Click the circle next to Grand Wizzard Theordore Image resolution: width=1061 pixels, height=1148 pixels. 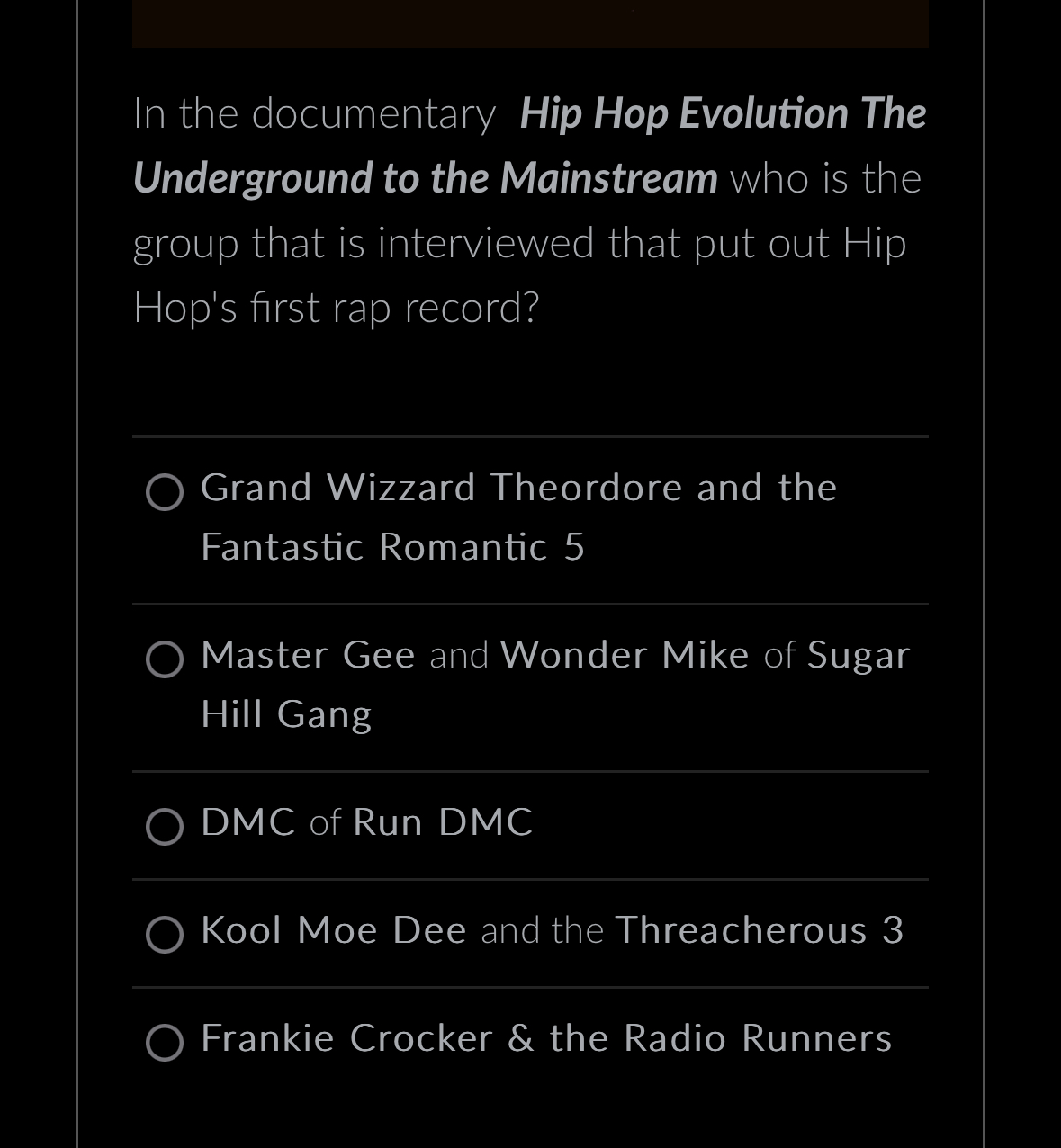[x=165, y=492]
